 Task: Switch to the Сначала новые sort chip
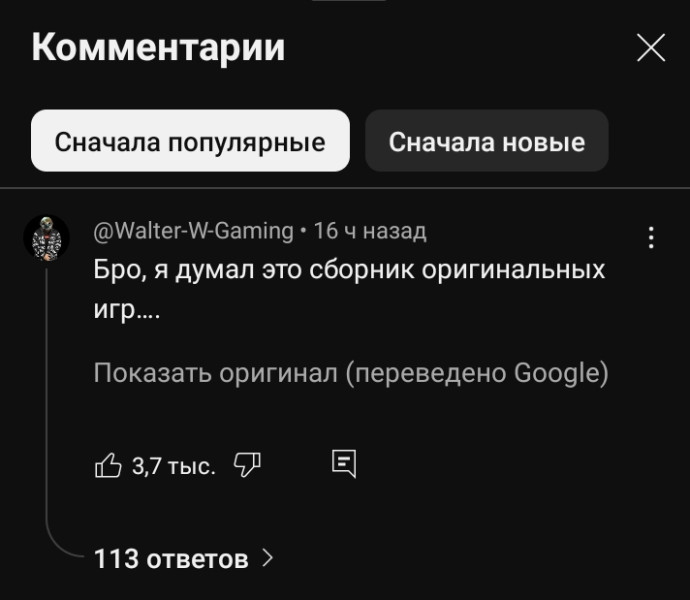[x=486, y=142]
